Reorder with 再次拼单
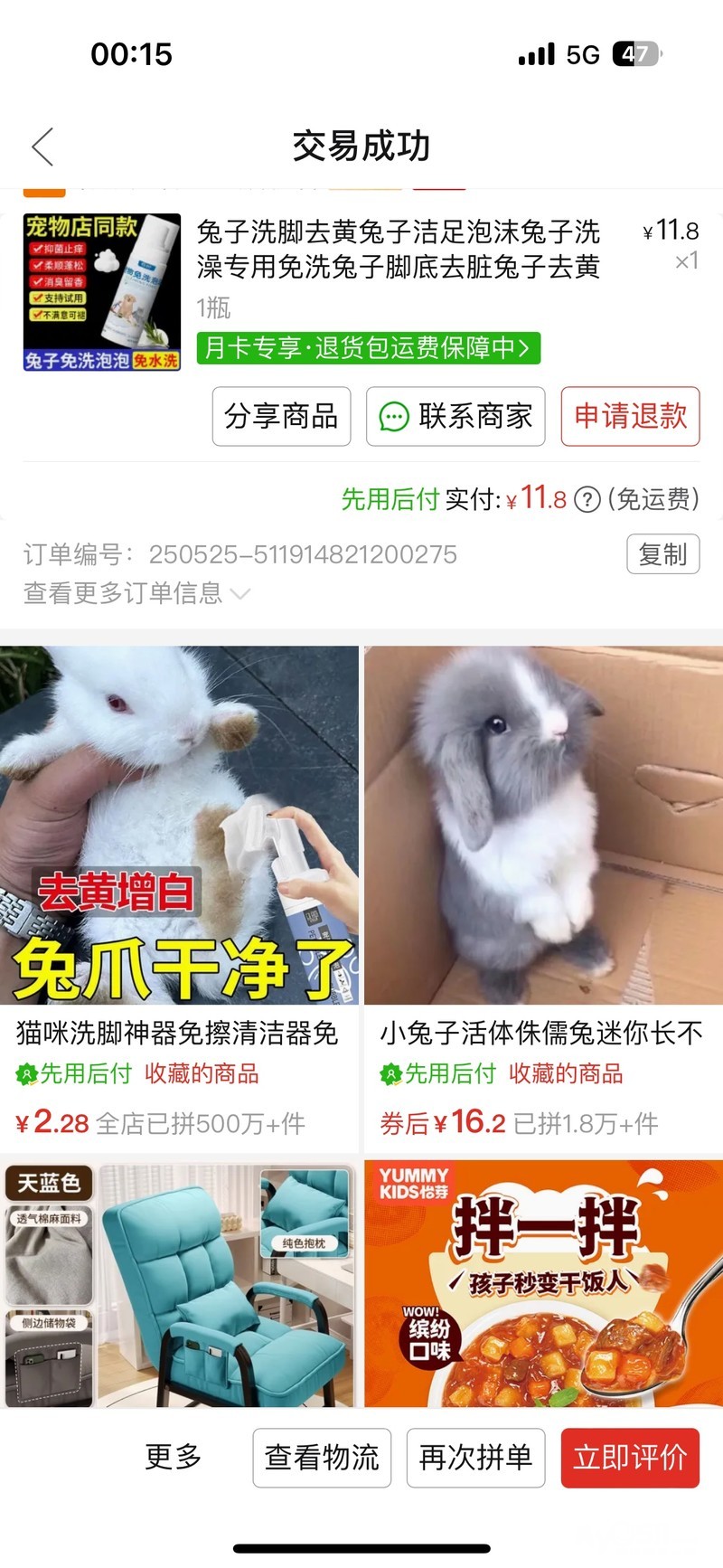 [x=475, y=1458]
